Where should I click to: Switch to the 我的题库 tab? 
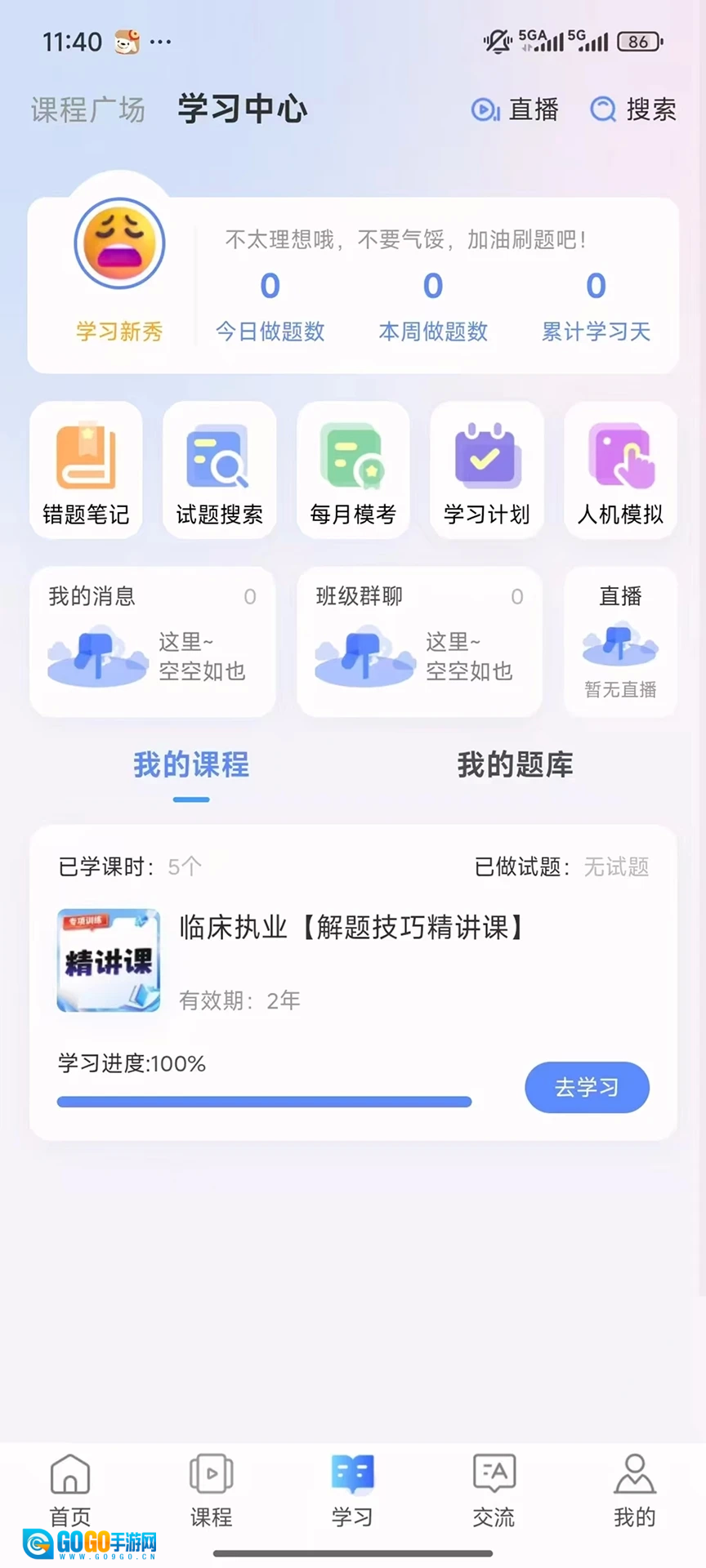tap(513, 764)
